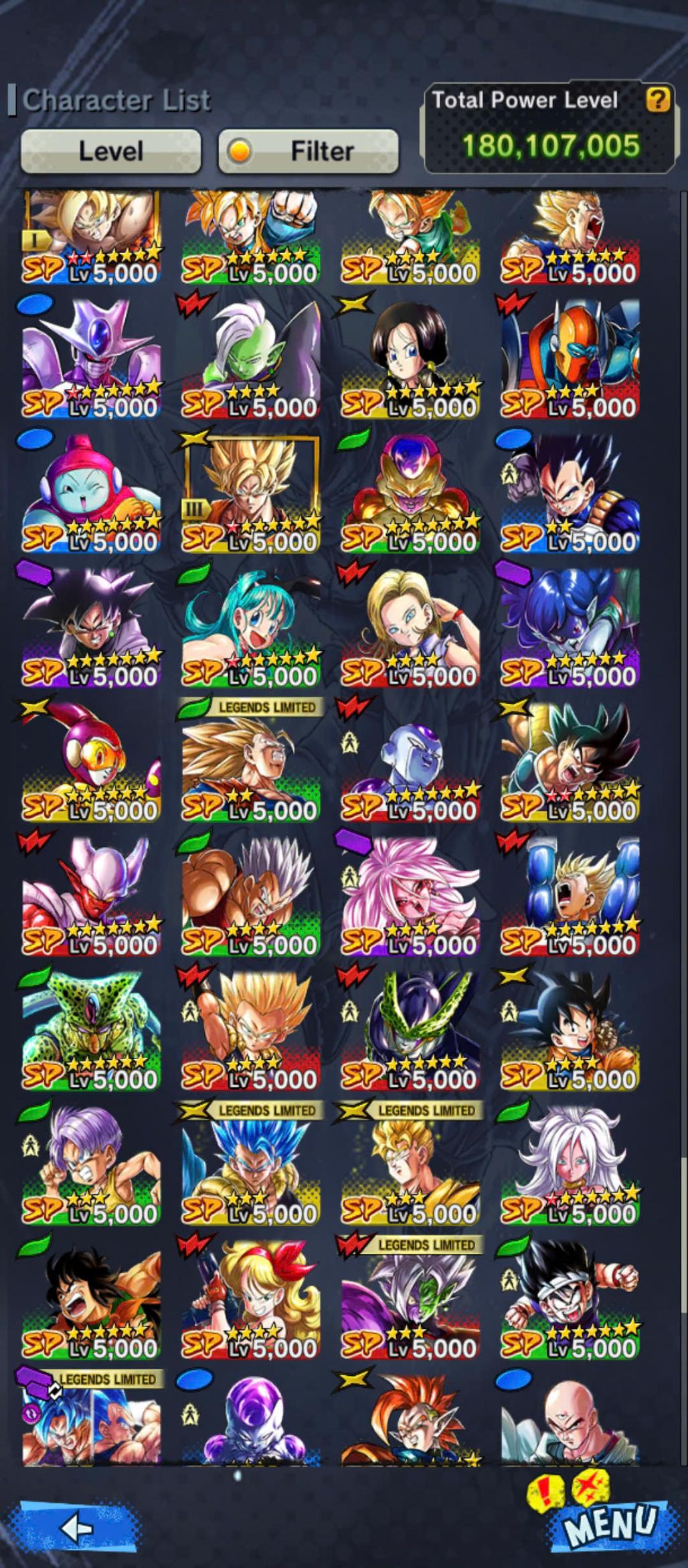The image size is (688, 1568).
Task: Open the purple-haired kid Trunks card
Action: point(91,1165)
